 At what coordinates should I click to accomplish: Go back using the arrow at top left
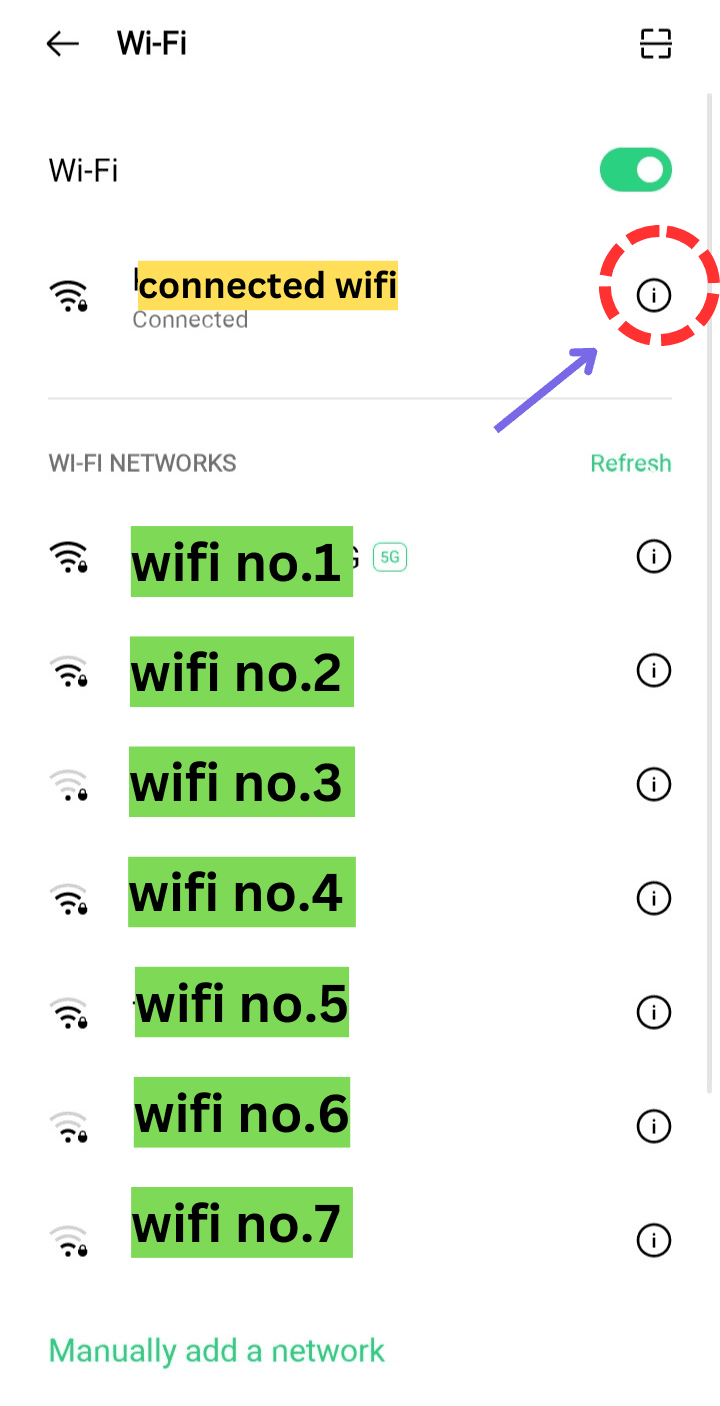pyautogui.click(x=62, y=44)
